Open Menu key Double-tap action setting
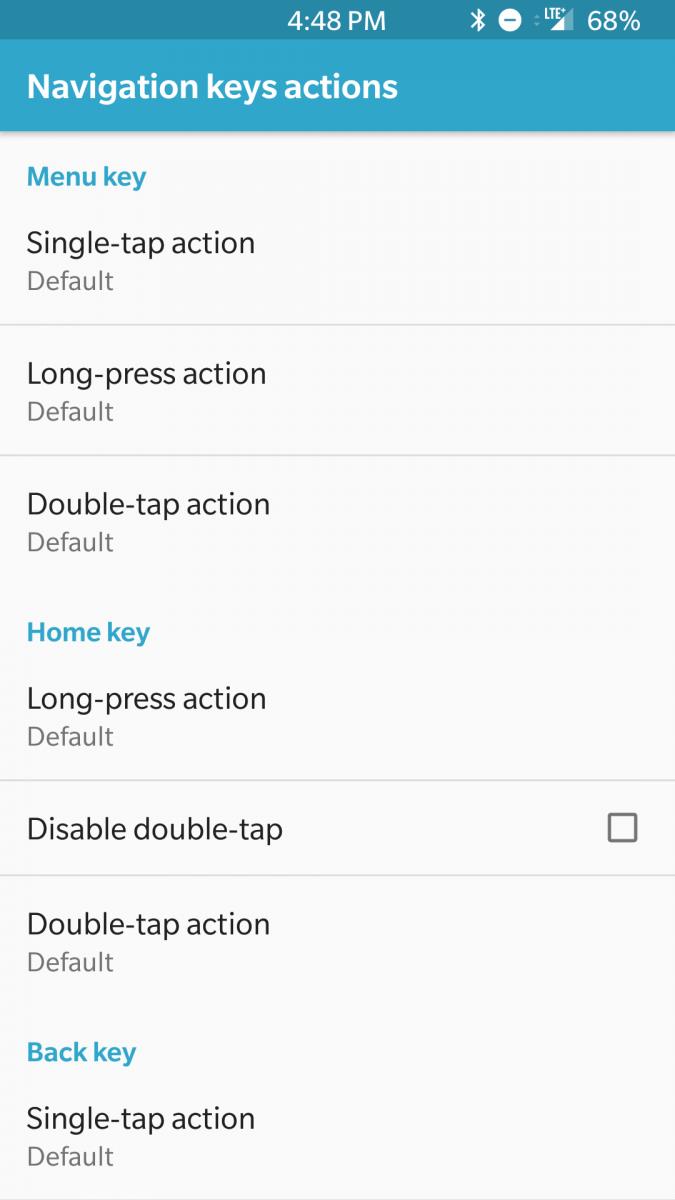This screenshot has width=675, height=1200. 337,521
